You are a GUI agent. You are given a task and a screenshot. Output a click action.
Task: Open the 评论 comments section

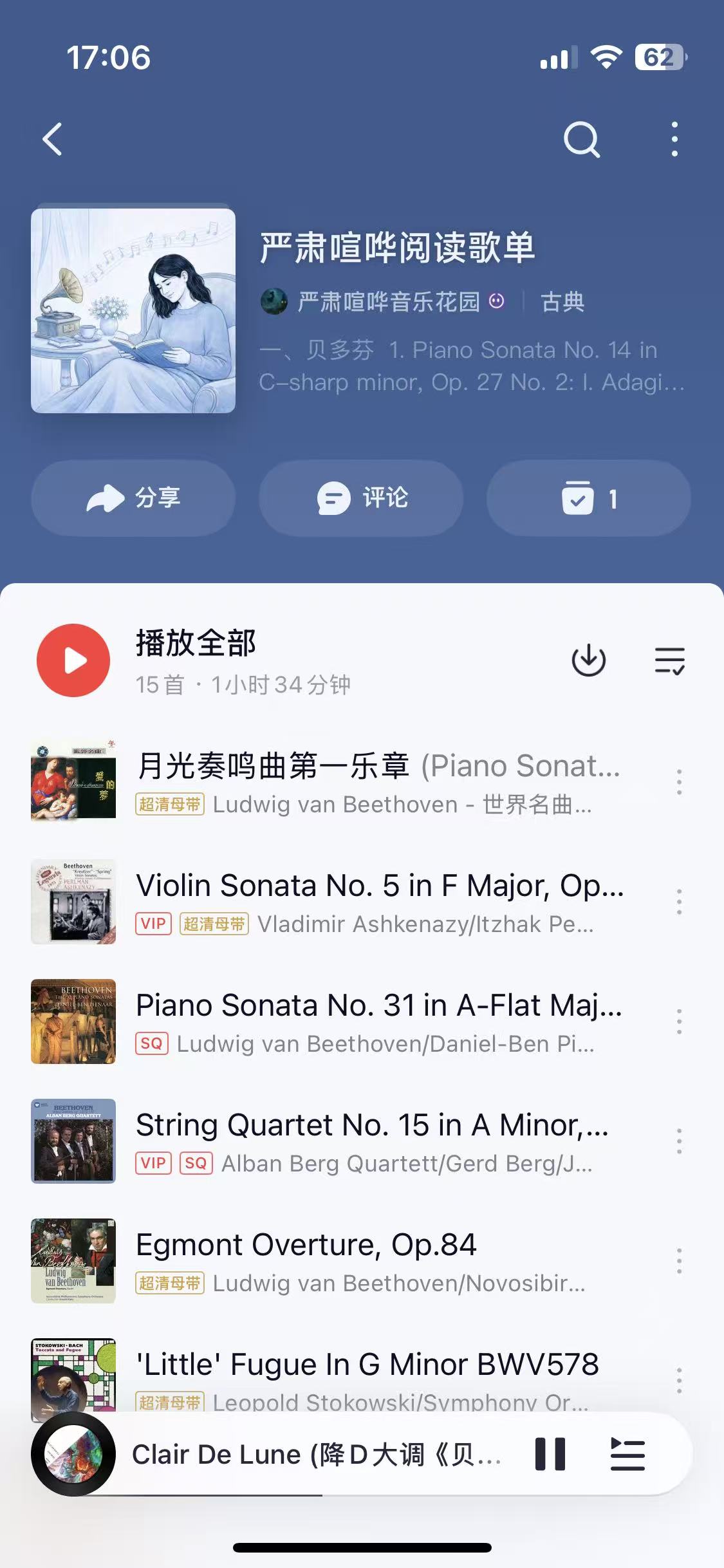click(361, 498)
